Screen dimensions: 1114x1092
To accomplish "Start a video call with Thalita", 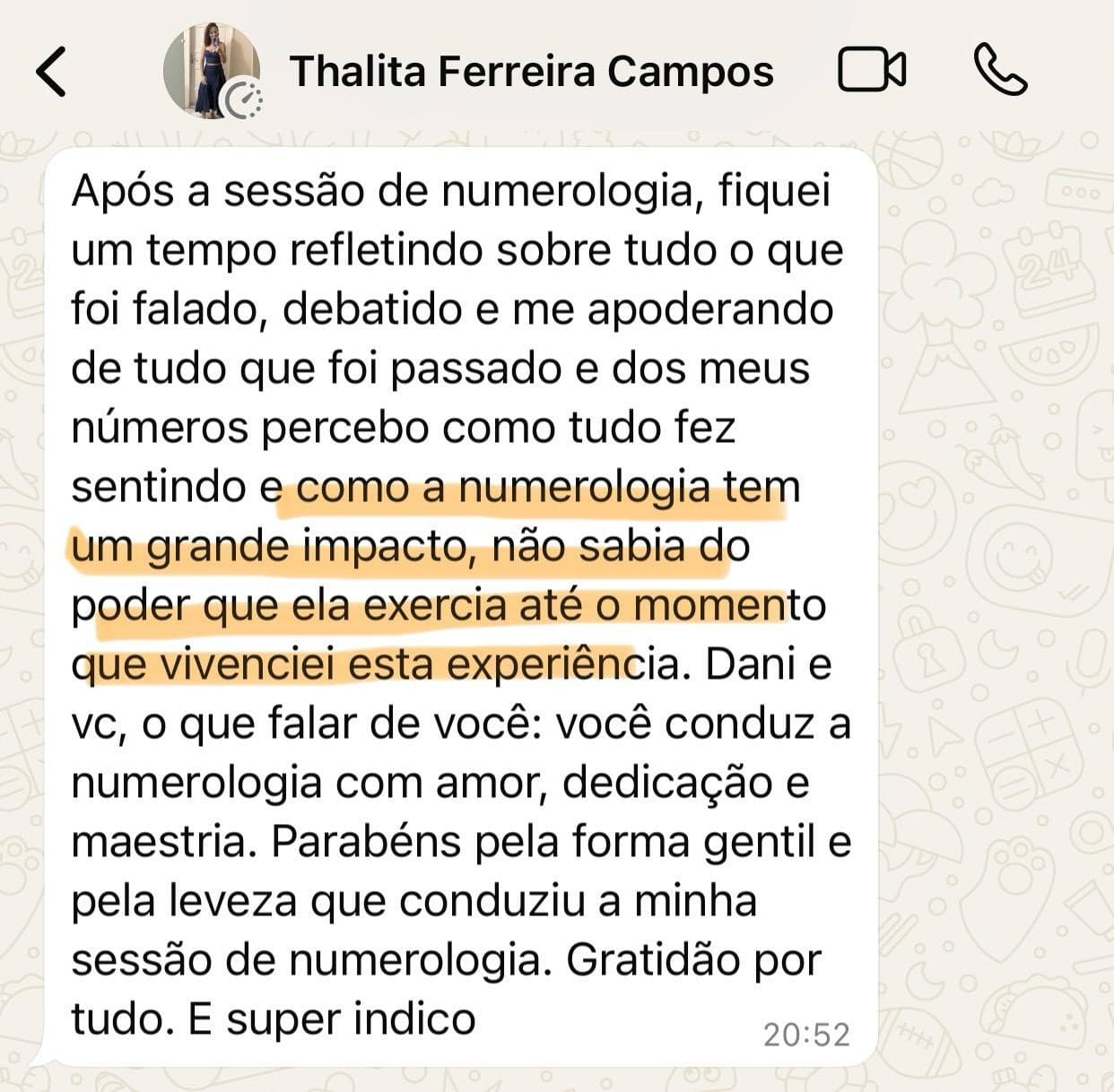I will click(x=871, y=70).
